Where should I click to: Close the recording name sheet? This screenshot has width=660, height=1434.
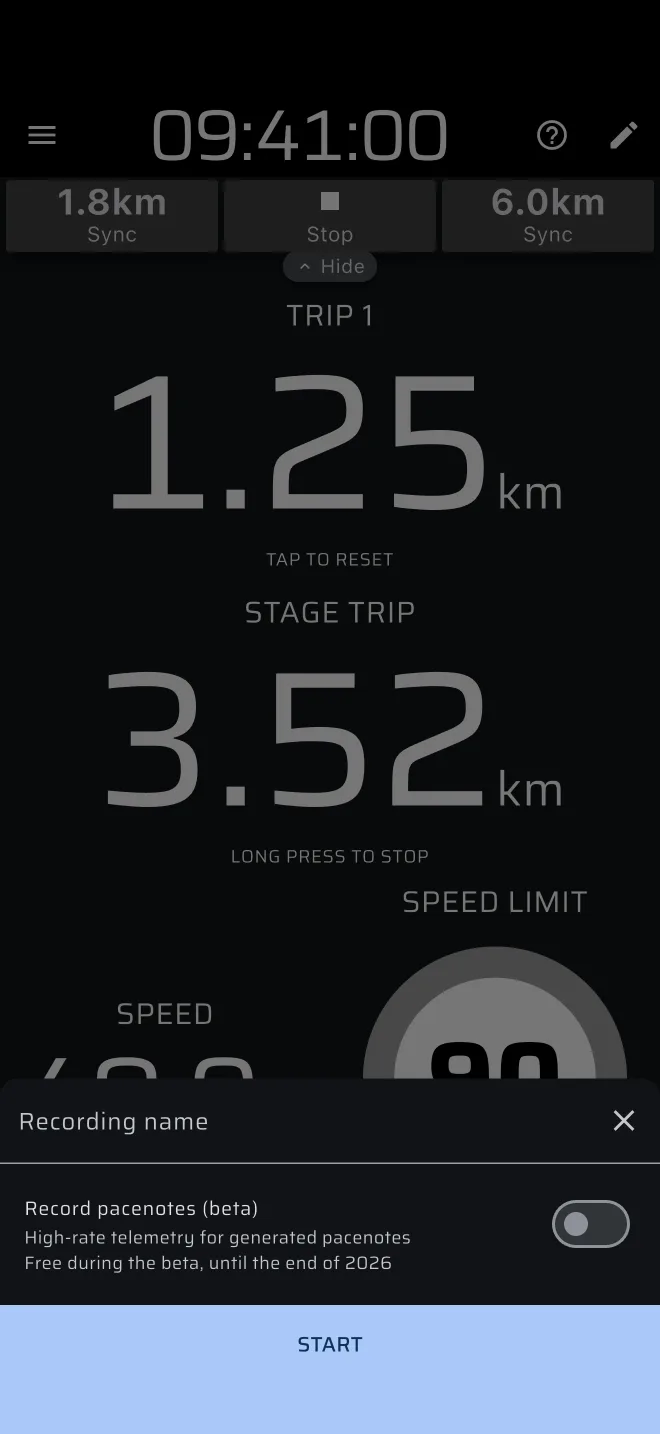tap(624, 1121)
